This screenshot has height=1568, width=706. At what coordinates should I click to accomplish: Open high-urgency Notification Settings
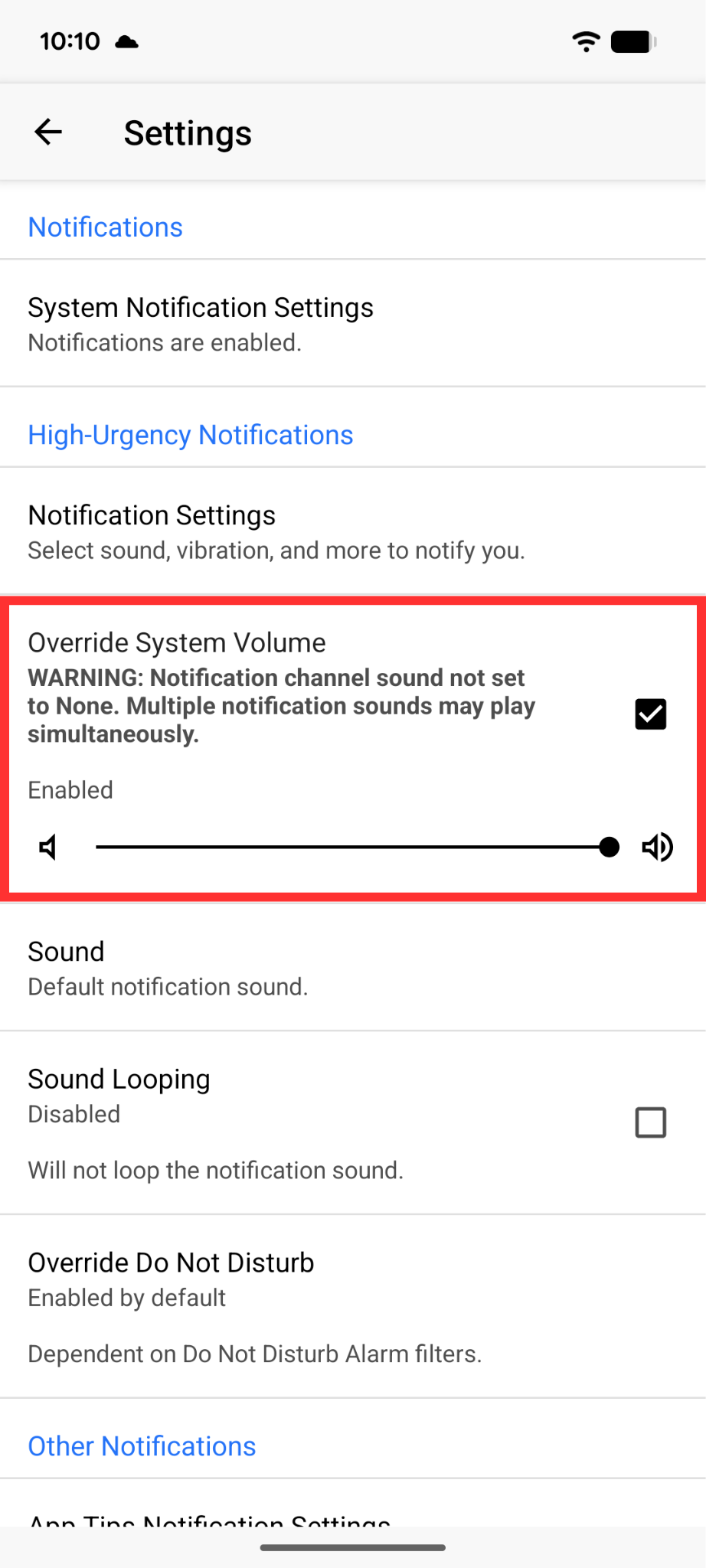(x=352, y=531)
